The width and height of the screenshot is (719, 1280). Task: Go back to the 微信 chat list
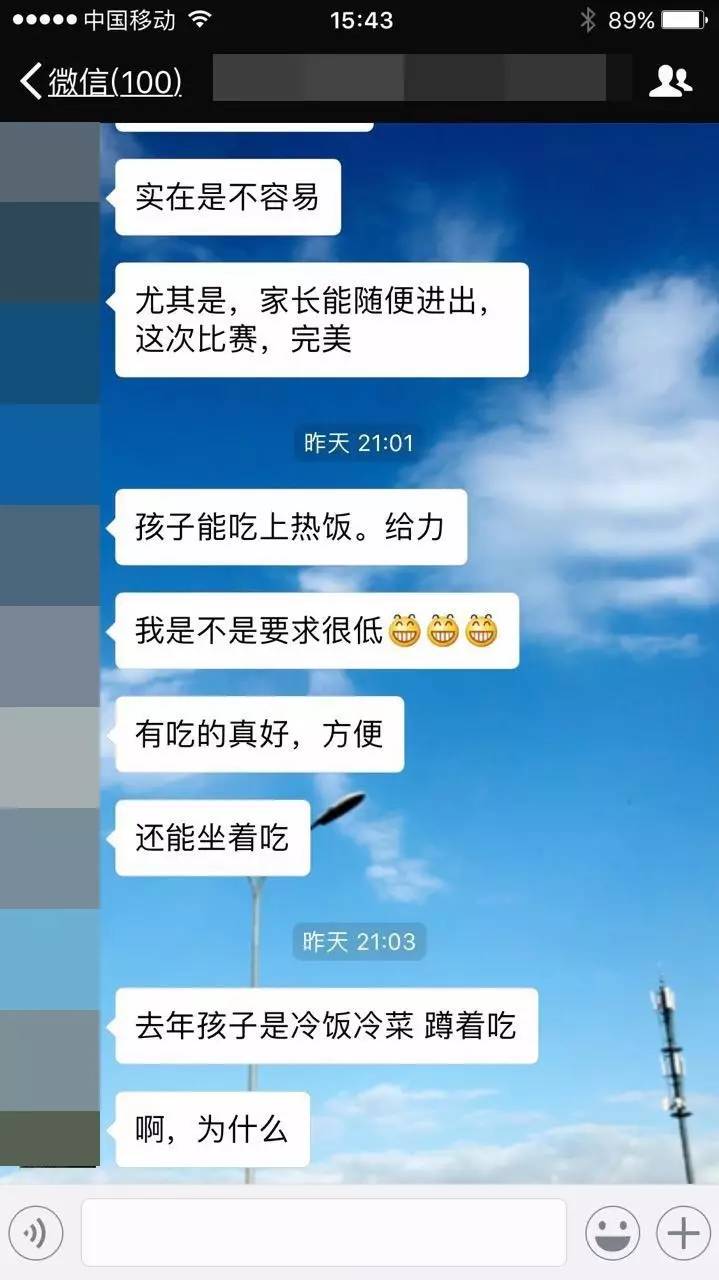point(100,82)
